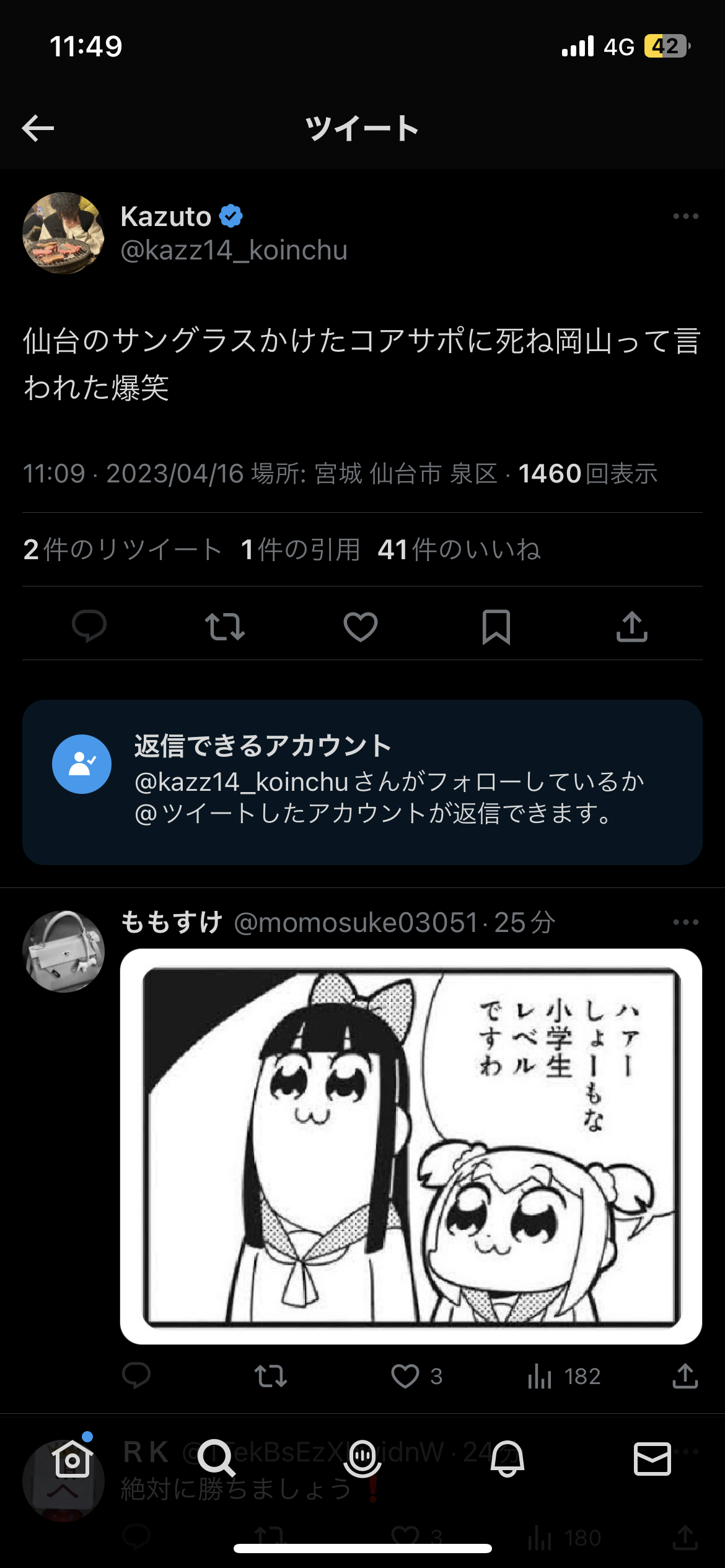Image resolution: width=725 pixels, height=1568 pixels.
Task: Reply to Kazuto's tweet
Action: point(89,626)
